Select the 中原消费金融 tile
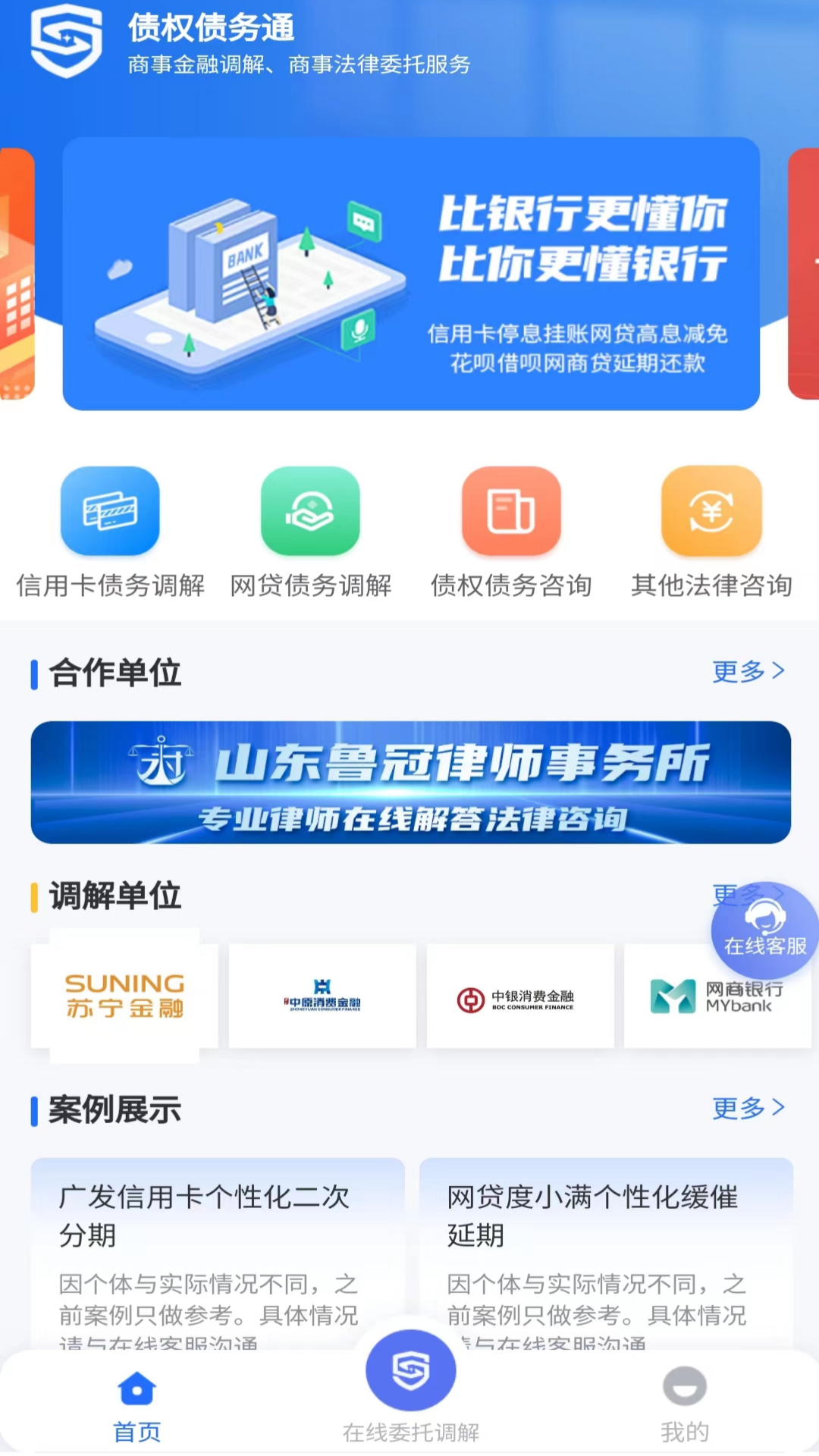Image resolution: width=819 pixels, height=1456 pixels. click(322, 996)
